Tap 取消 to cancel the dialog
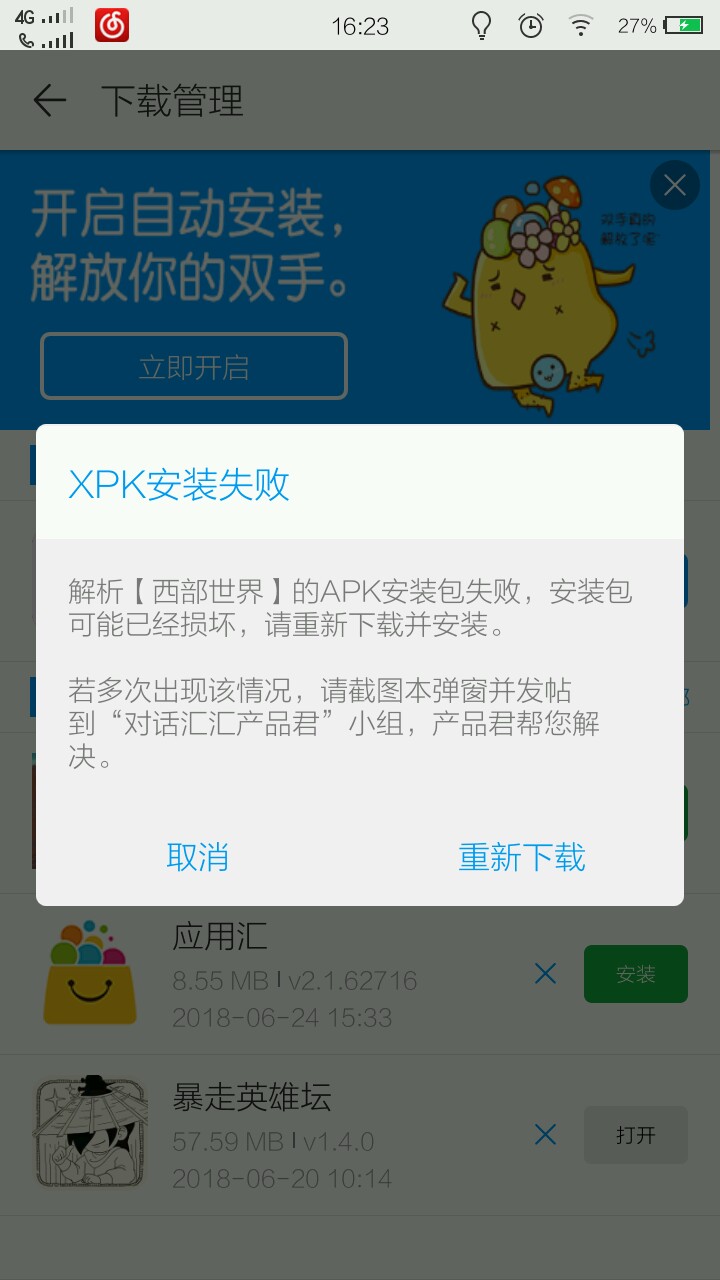This screenshot has width=720, height=1280. click(198, 857)
